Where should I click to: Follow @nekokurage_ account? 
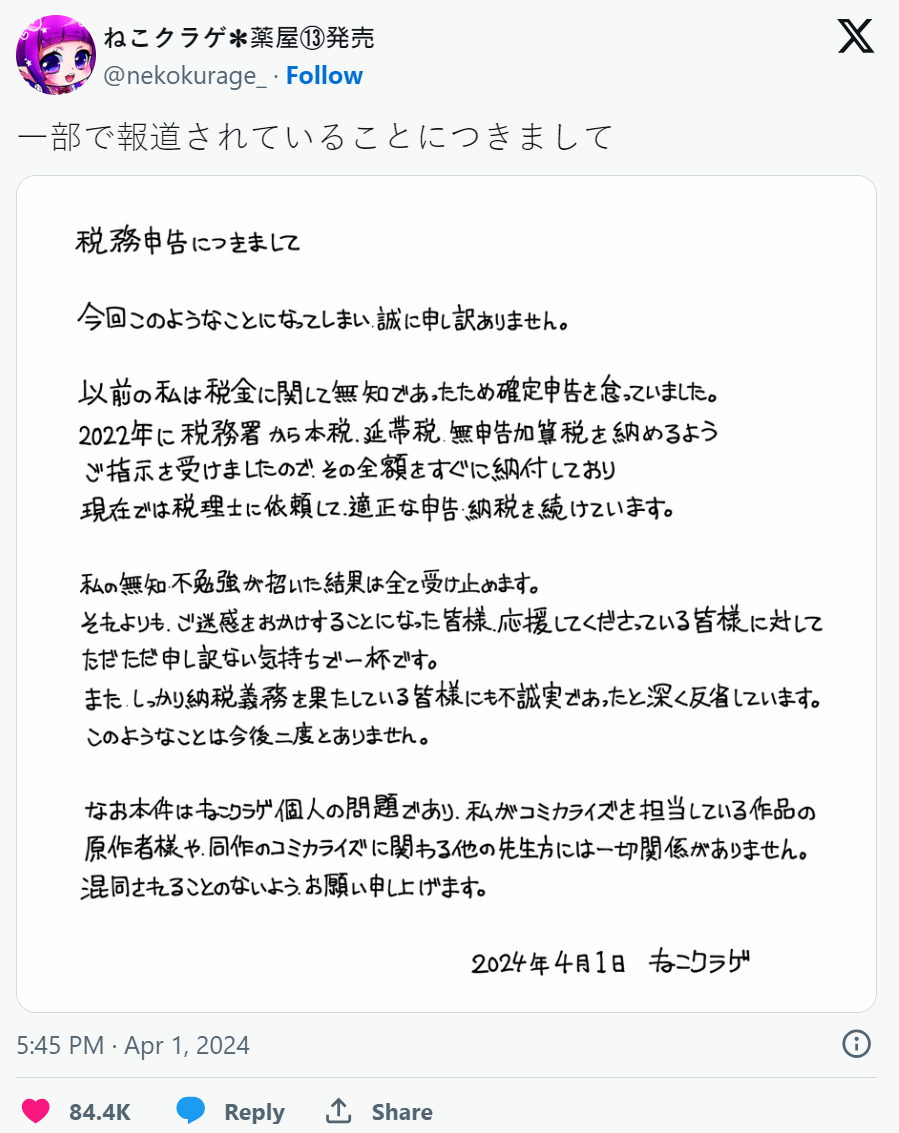324,76
